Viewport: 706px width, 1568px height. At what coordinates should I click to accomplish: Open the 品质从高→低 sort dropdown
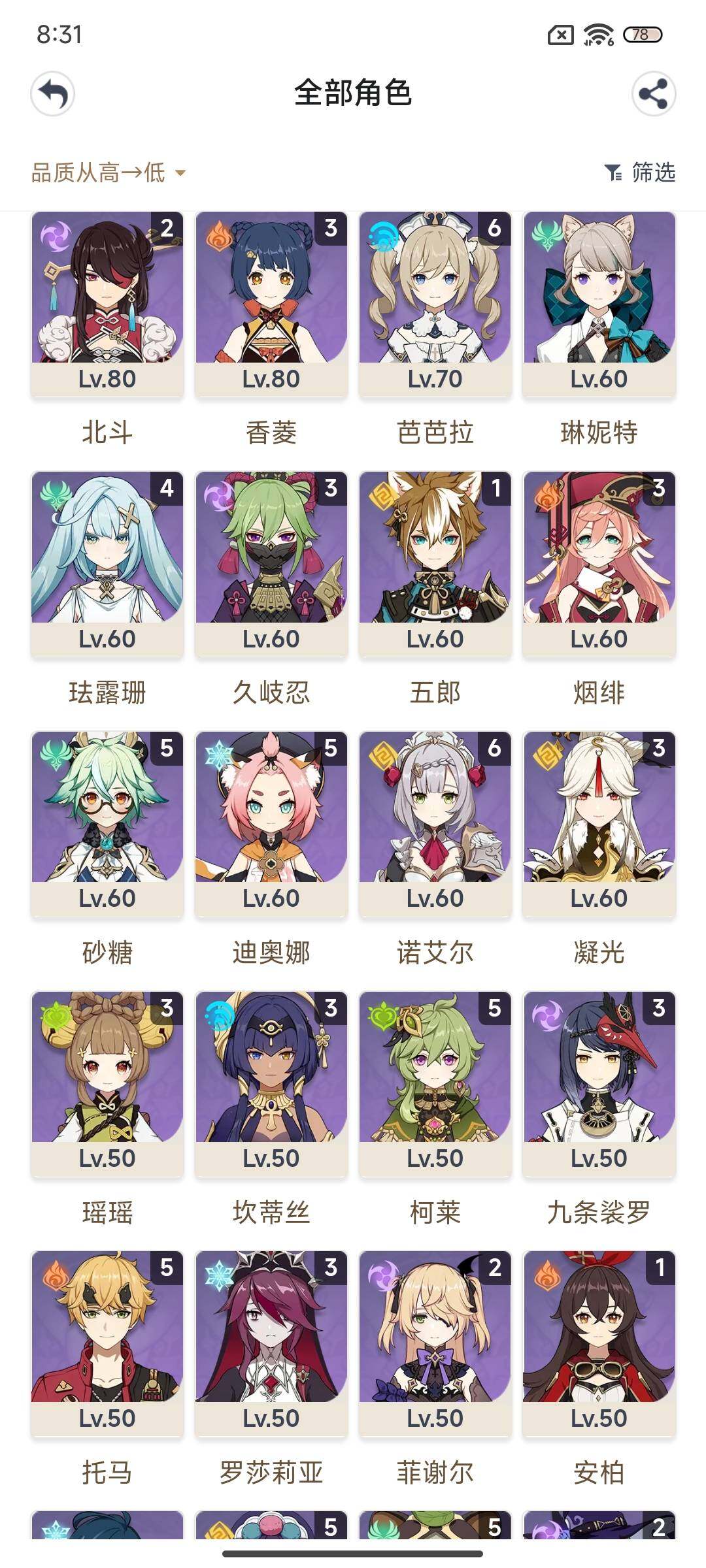pyautogui.click(x=109, y=172)
